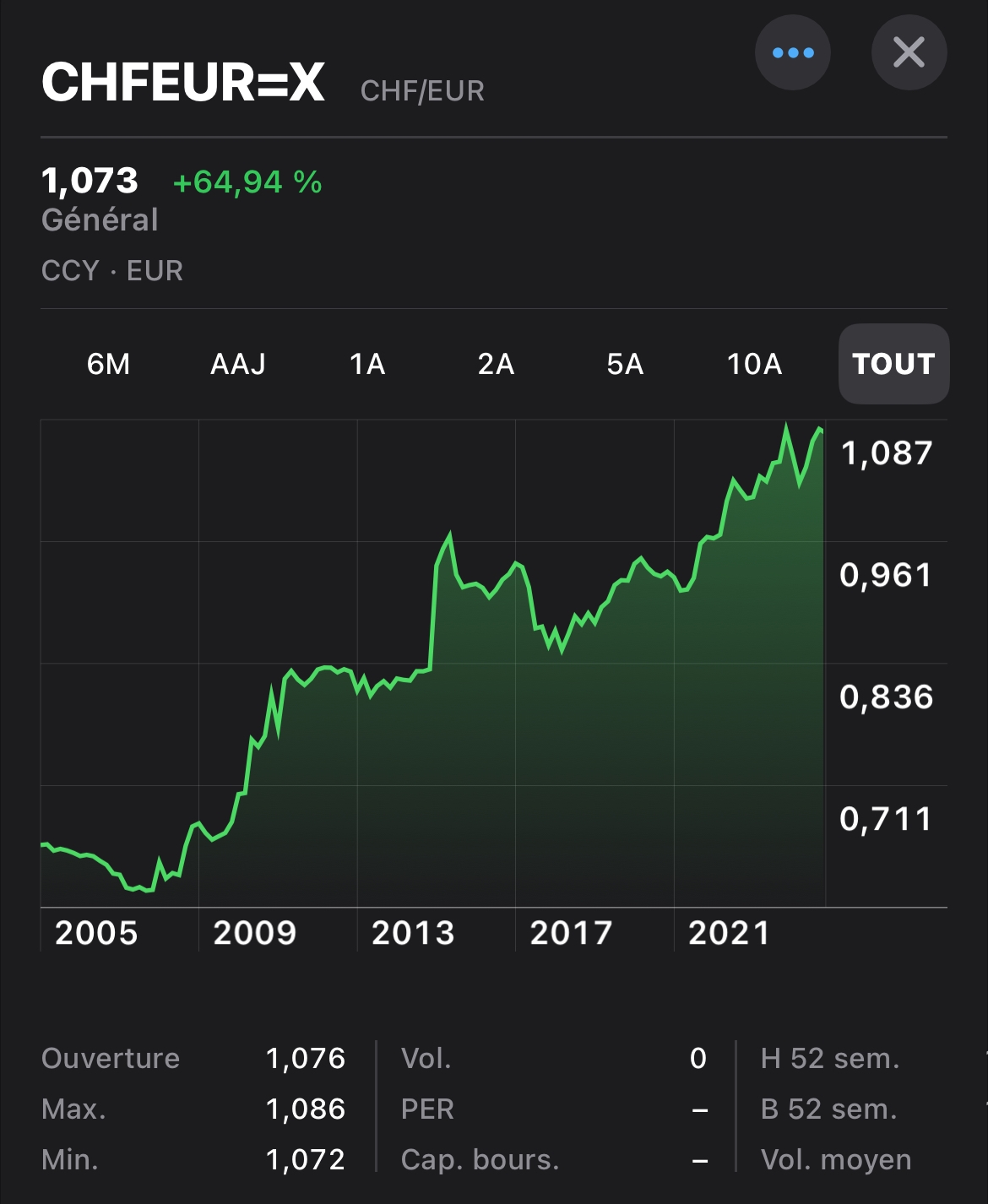Tap the TOUT full-history range
The image size is (988, 1204).
point(893,364)
